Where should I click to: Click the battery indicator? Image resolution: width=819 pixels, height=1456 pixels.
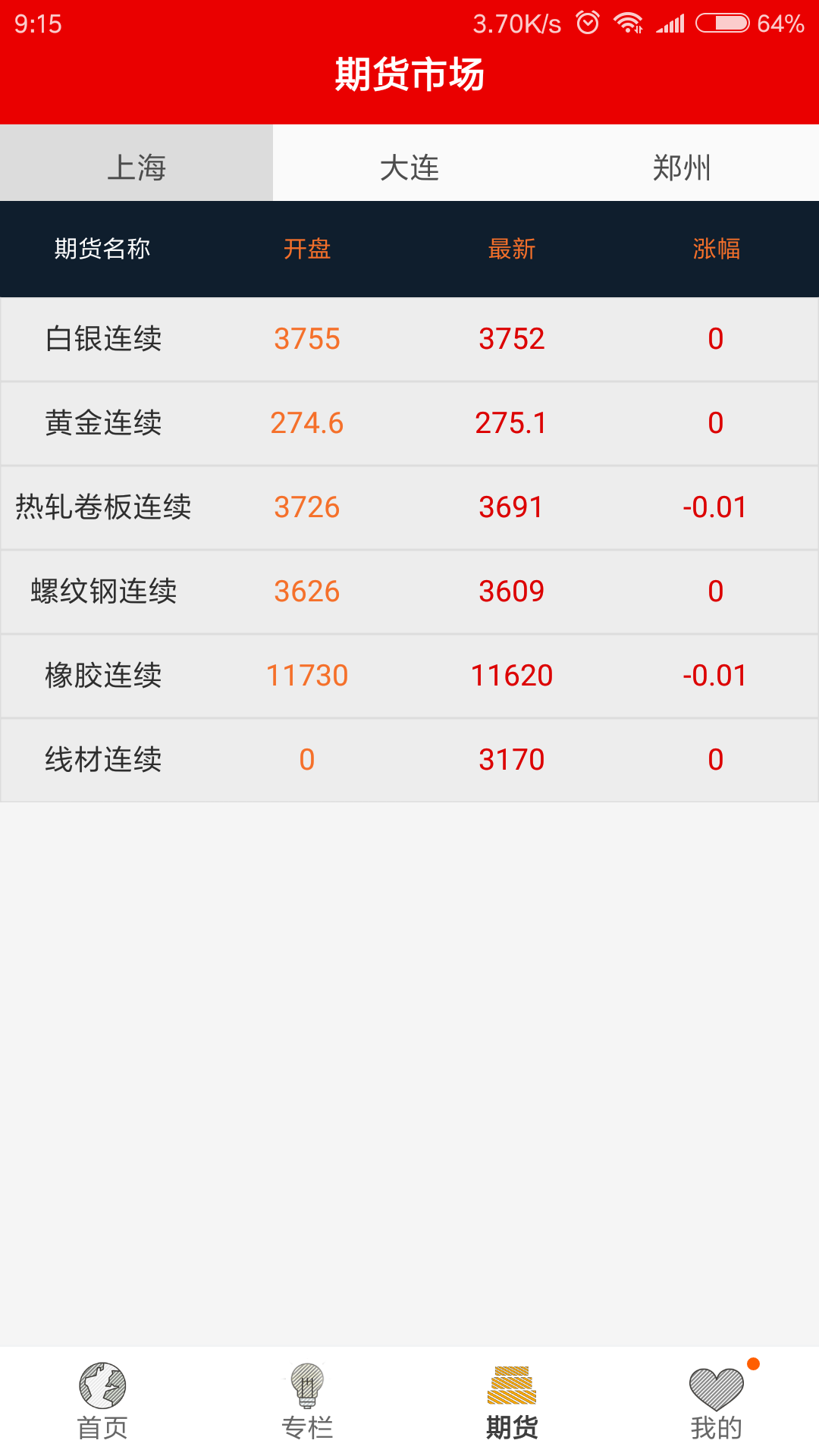724,23
